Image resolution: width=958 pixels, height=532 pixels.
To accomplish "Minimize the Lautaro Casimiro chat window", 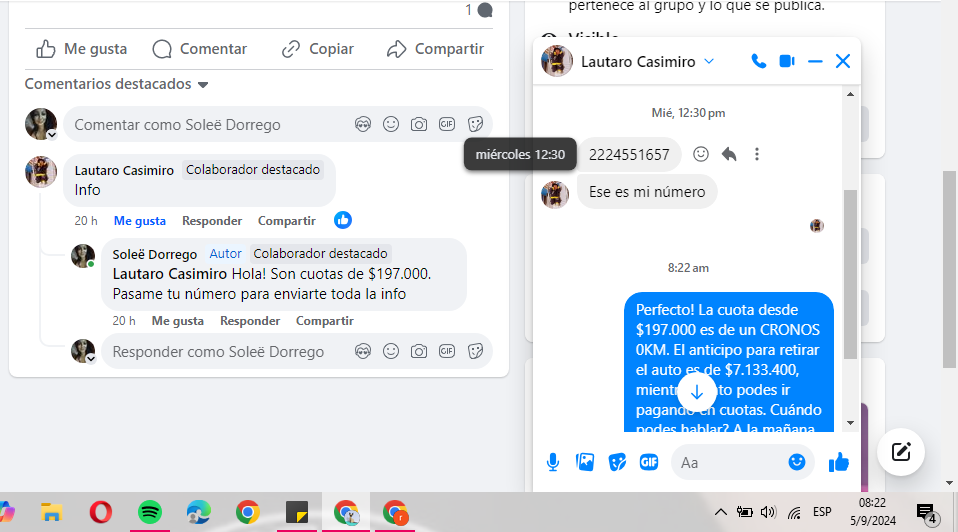I will point(815,62).
